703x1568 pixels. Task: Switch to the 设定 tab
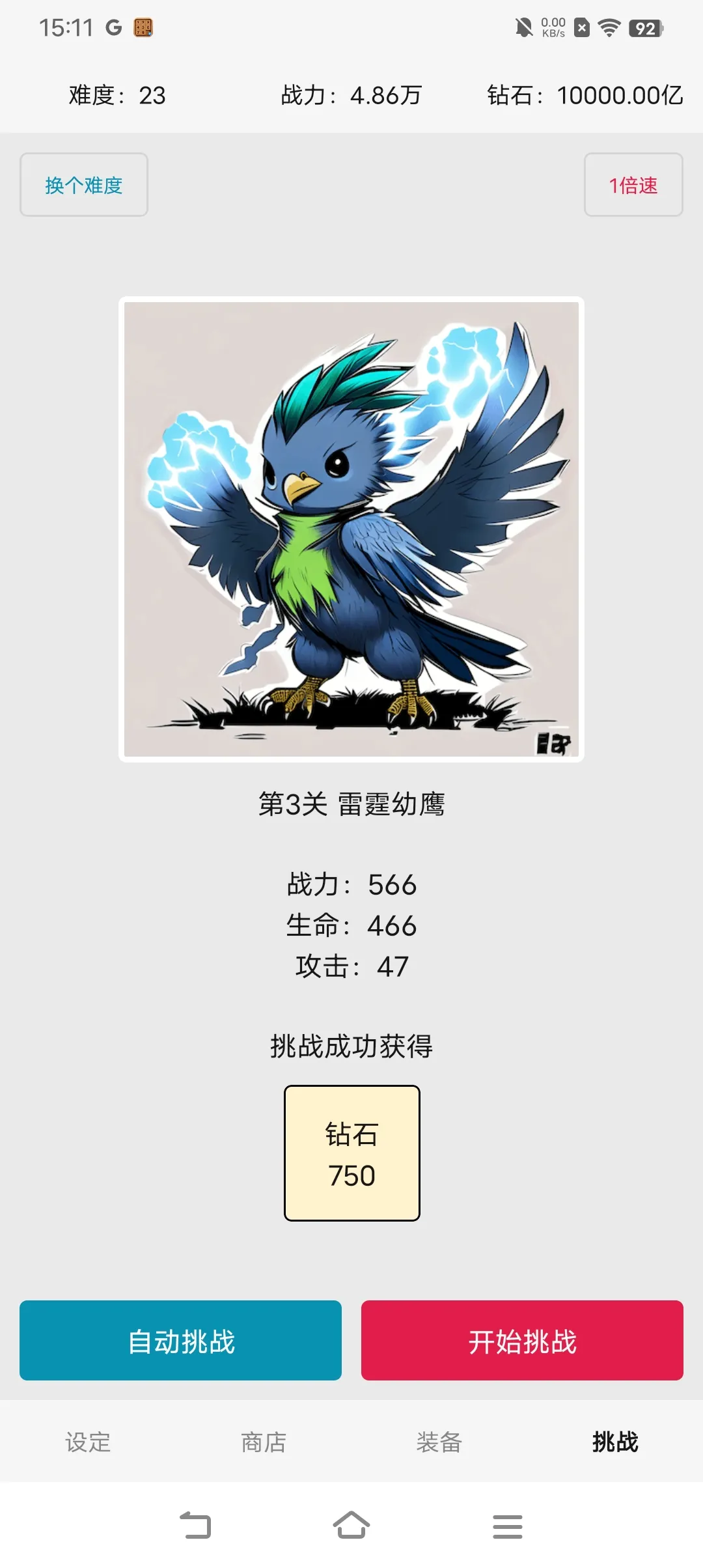(88, 1442)
